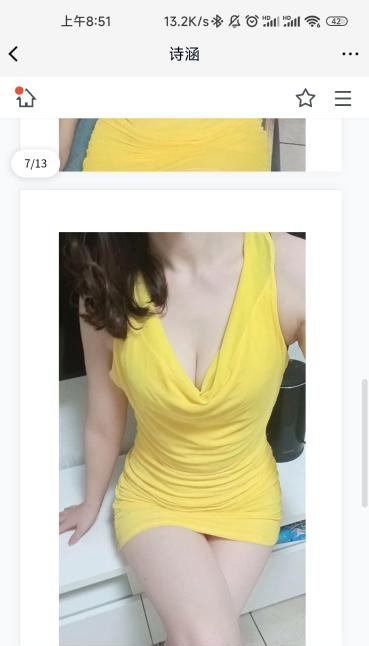Favorite this page with the star icon
The image size is (369, 646).
306,98
